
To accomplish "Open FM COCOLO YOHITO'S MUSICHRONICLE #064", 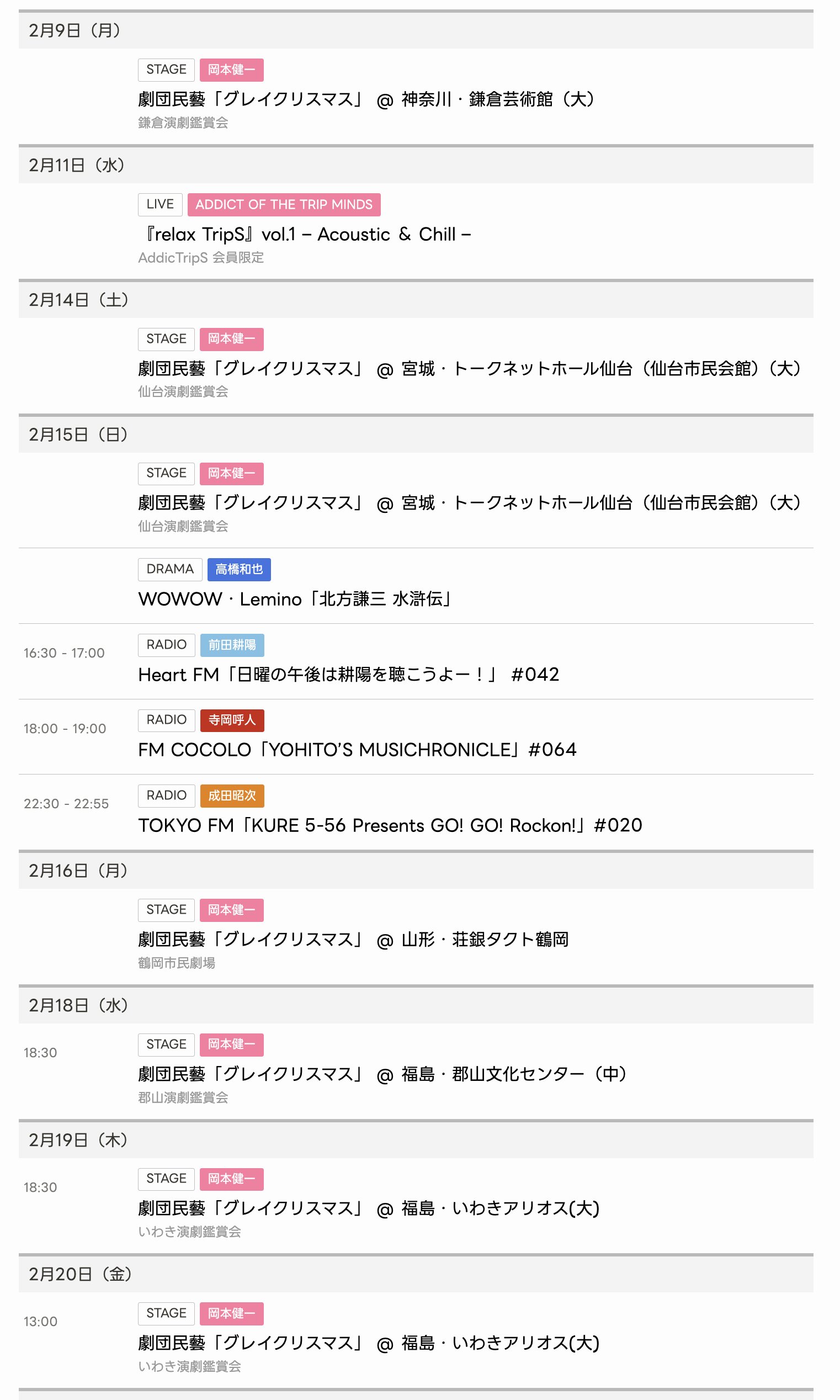I will 357,750.
